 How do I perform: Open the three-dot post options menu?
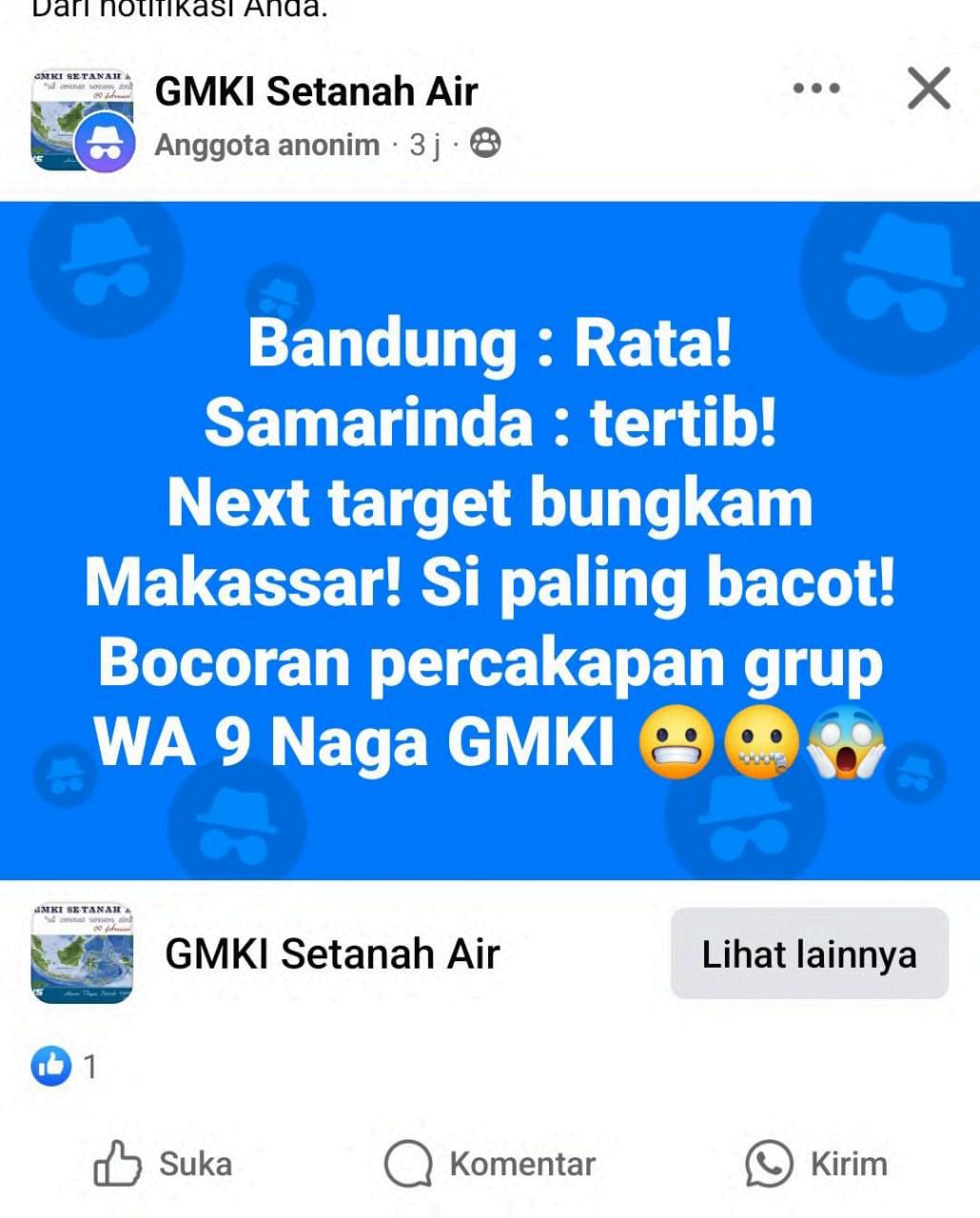[x=816, y=88]
